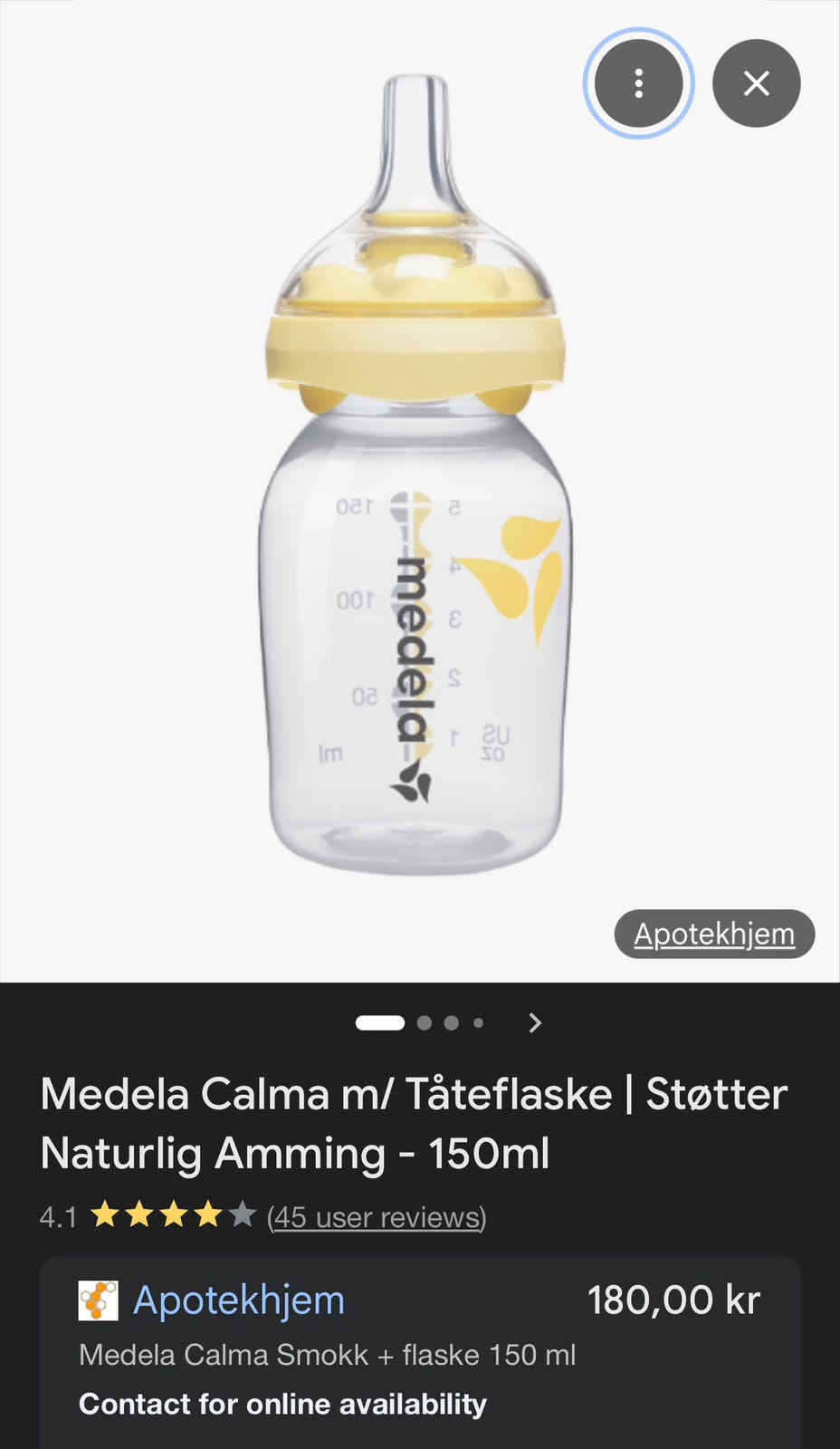Jump to the last carousel dot

coord(478,1022)
